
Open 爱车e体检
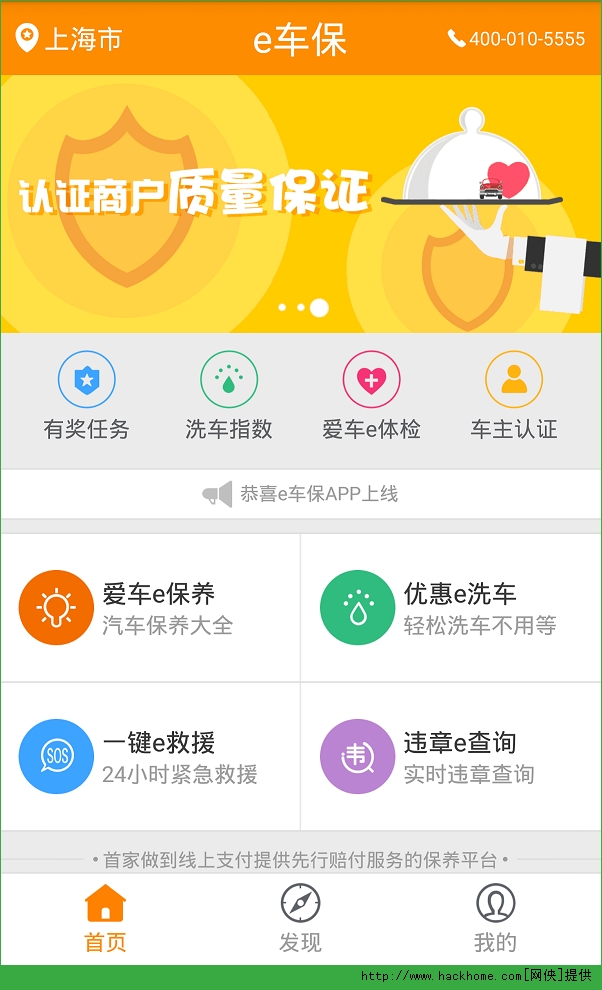(x=371, y=396)
